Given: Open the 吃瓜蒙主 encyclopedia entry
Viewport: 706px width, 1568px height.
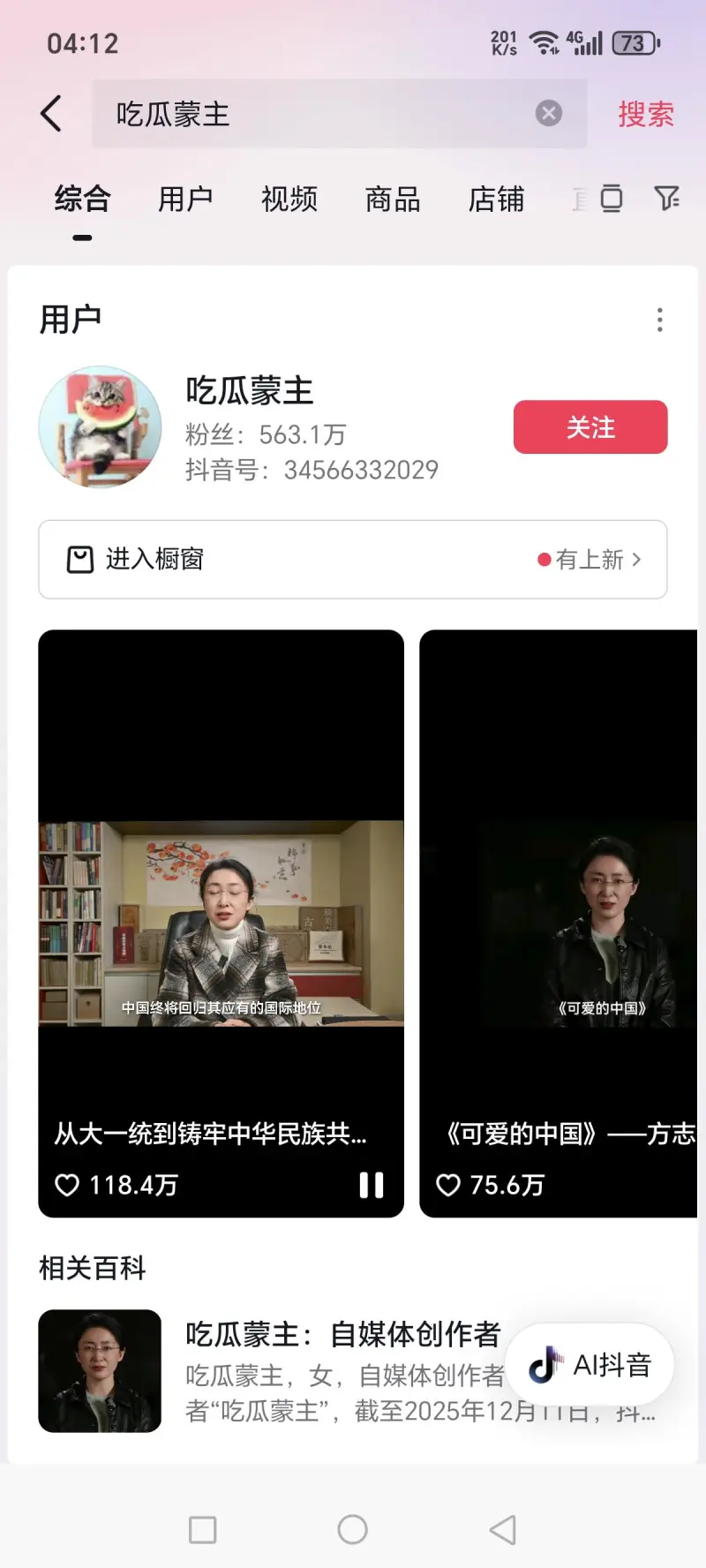Looking at the screenshot, I should [x=343, y=1334].
